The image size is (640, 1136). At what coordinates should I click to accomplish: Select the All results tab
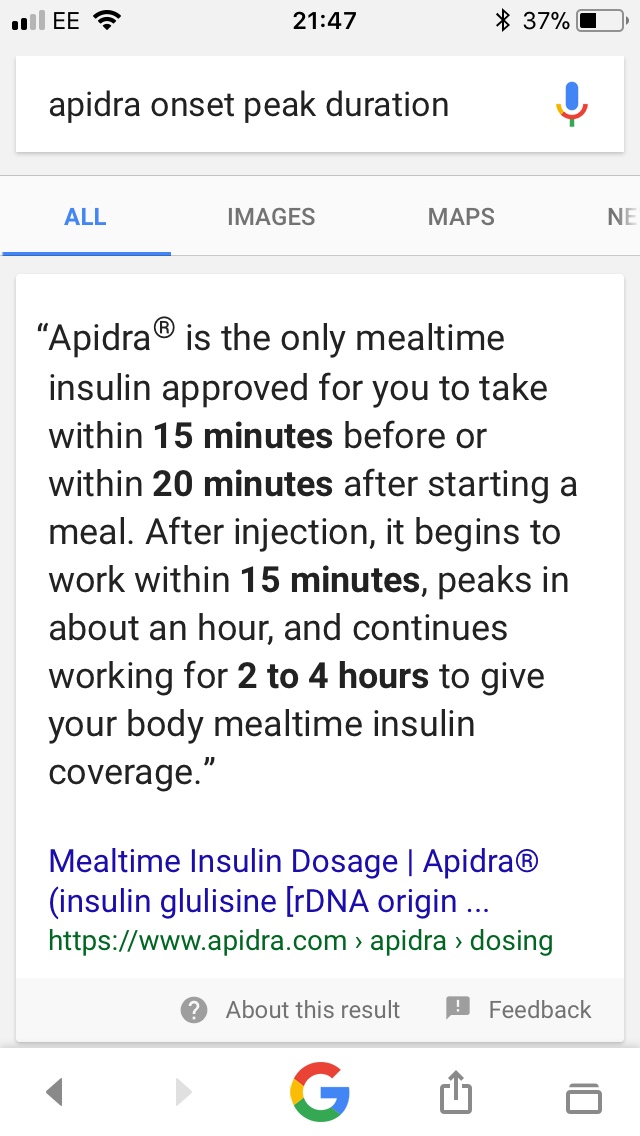pos(85,217)
